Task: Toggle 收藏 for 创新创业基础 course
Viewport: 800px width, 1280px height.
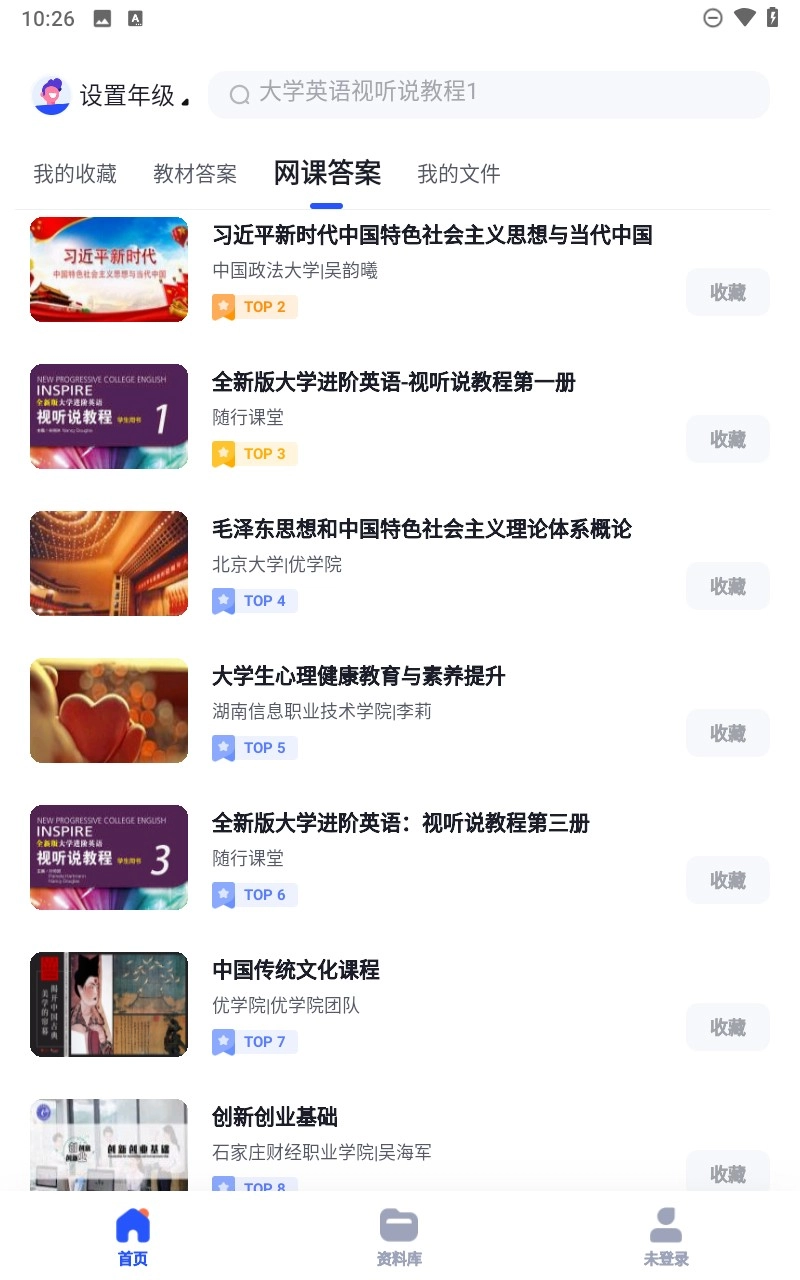Action: click(x=727, y=1174)
